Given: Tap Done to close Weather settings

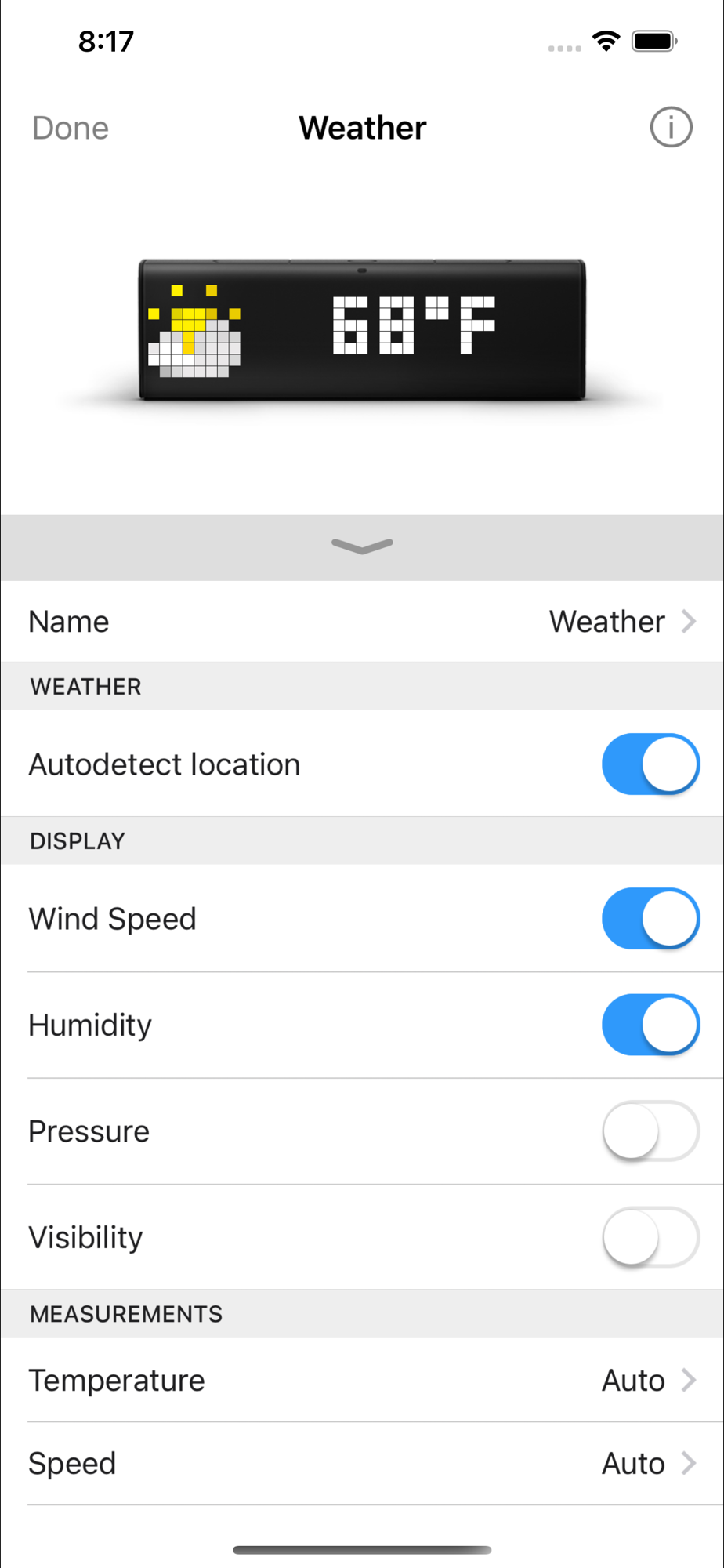Looking at the screenshot, I should (x=71, y=128).
